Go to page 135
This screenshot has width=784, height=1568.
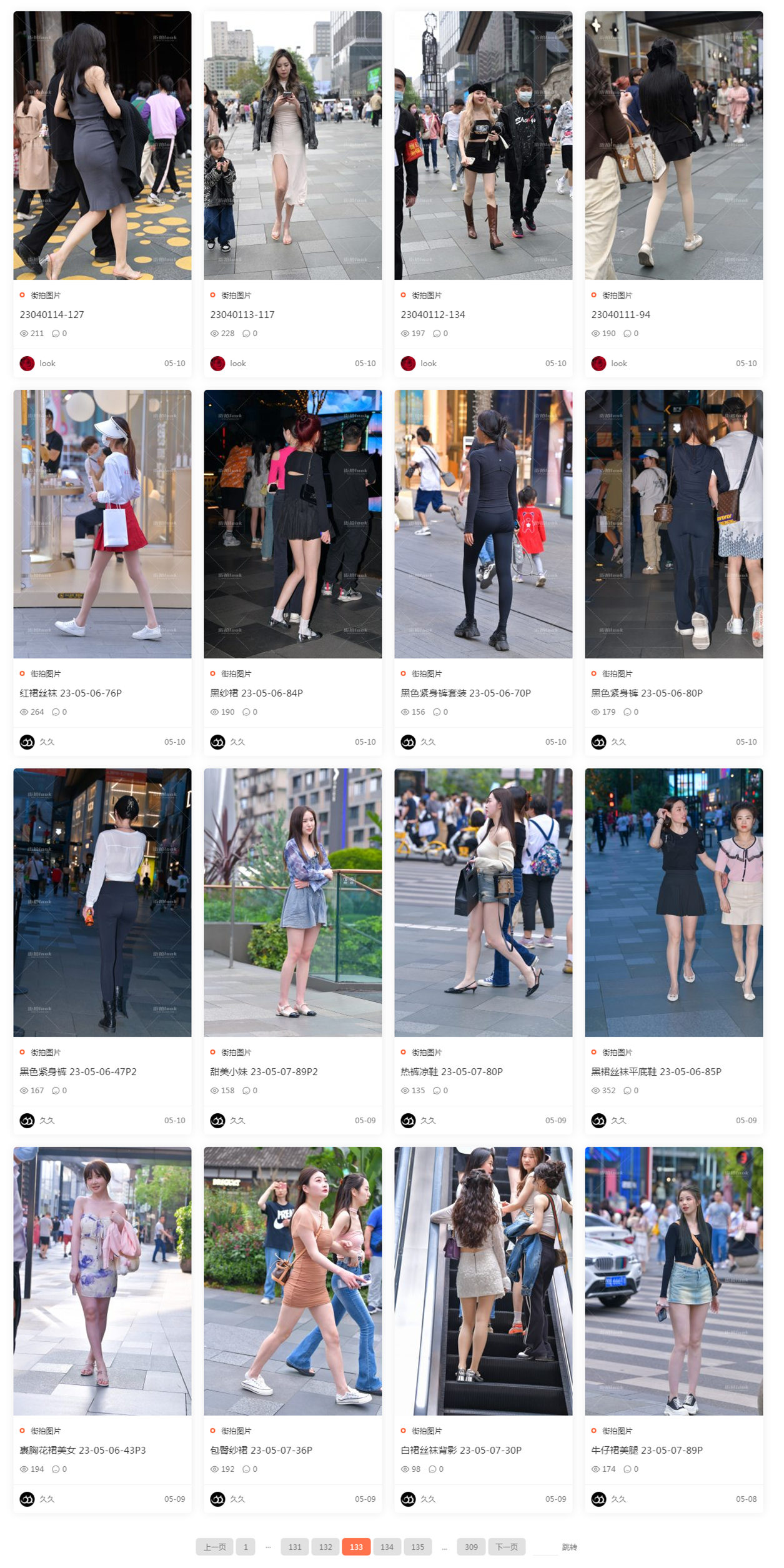[x=417, y=1547]
